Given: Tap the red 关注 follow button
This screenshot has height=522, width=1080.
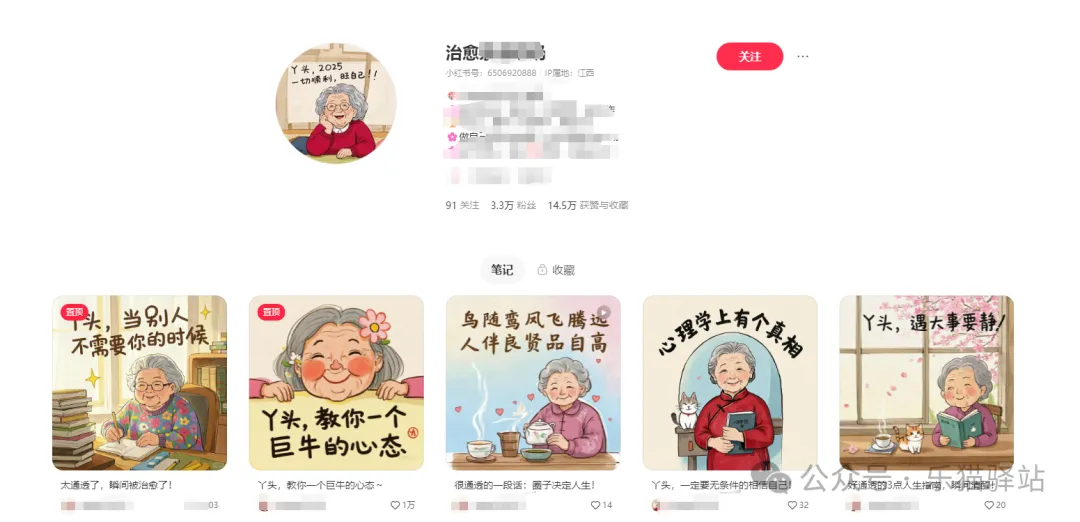Looking at the screenshot, I should coord(749,57).
